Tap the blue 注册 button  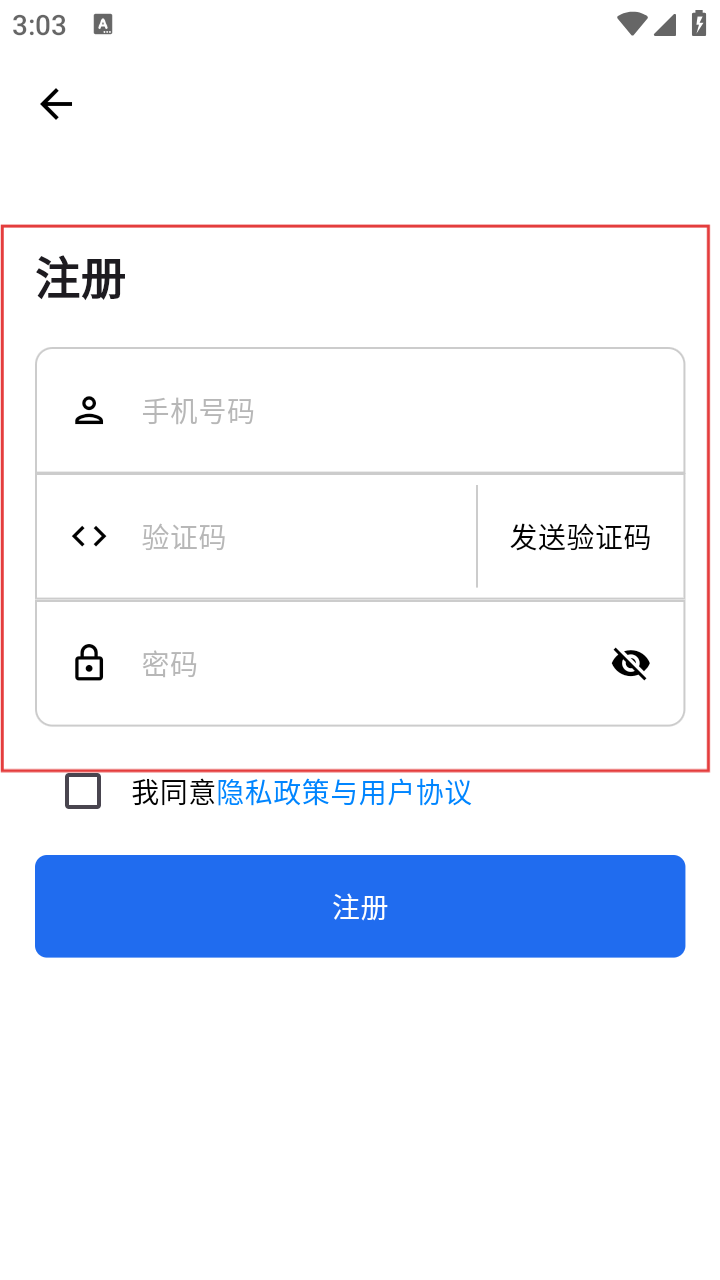360,906
